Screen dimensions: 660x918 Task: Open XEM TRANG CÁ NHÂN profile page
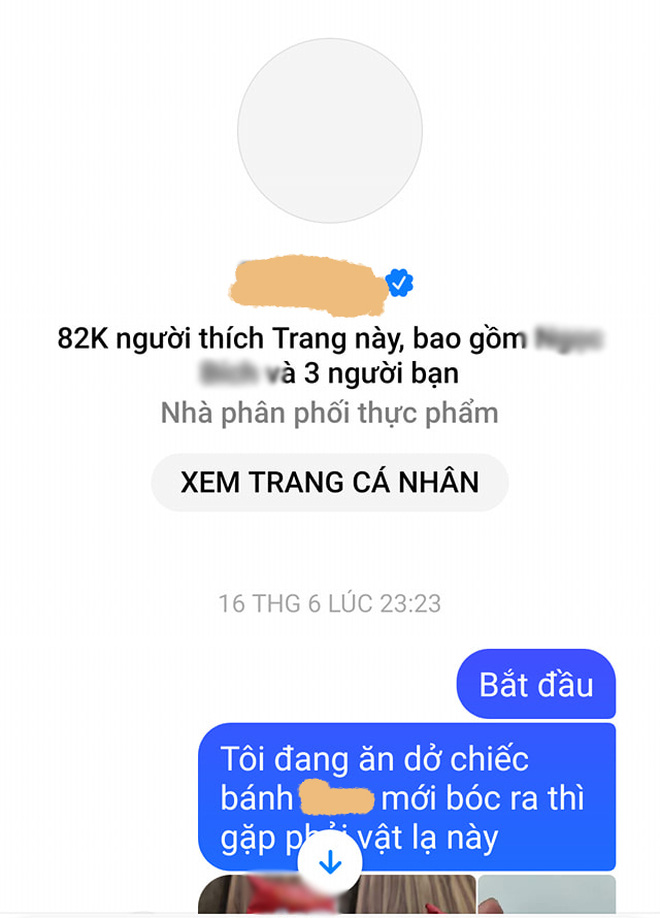[x=329, y=483]
